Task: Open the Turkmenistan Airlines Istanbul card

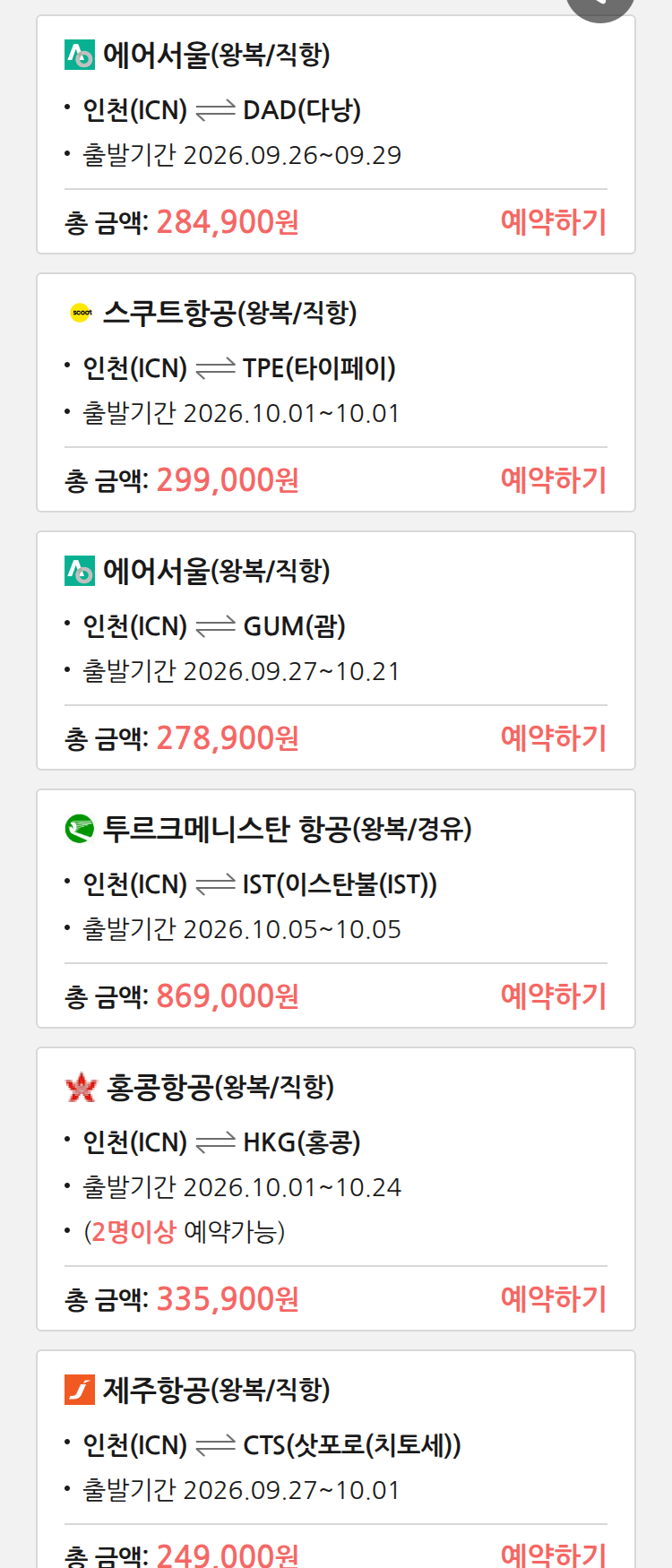Action: tap(336, 909)
